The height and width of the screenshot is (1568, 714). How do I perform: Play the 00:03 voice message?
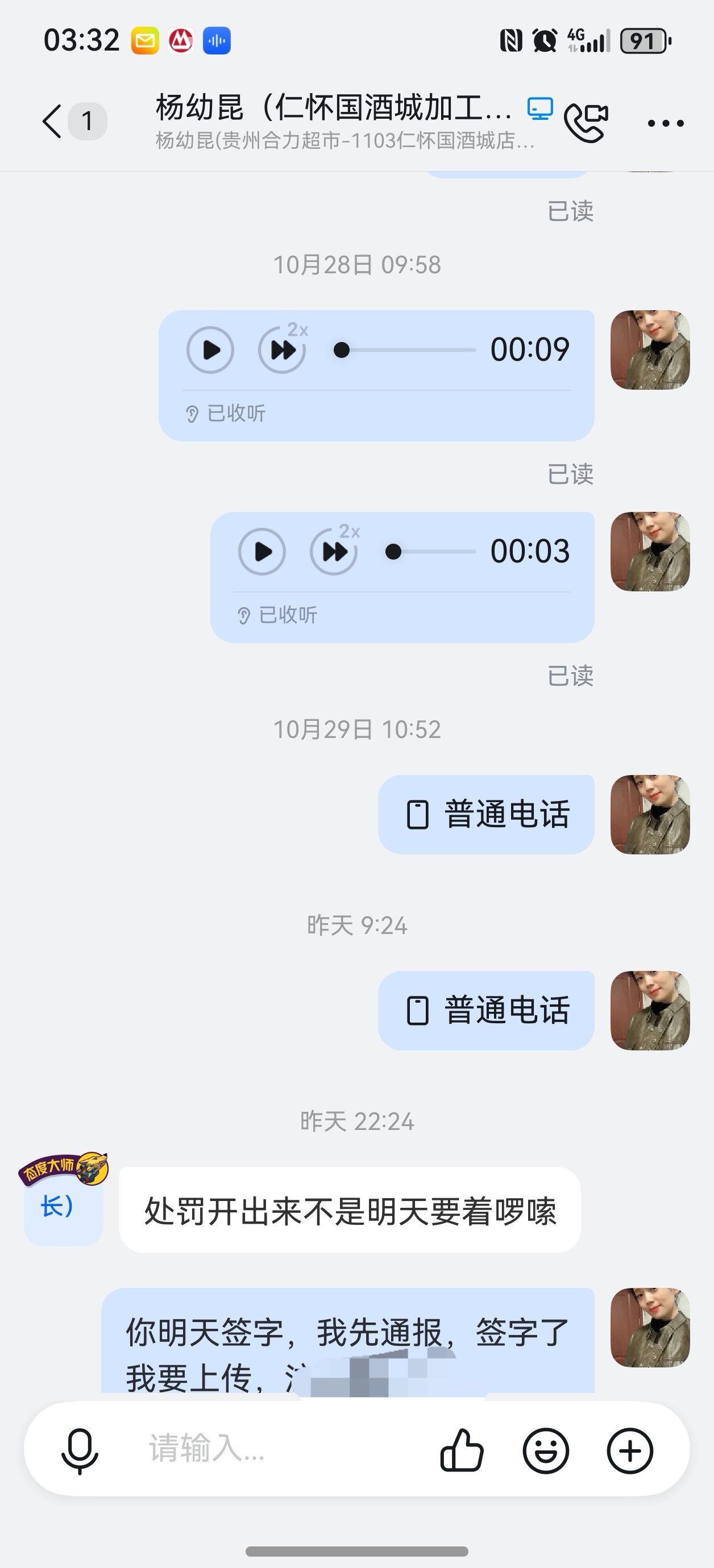262,552
